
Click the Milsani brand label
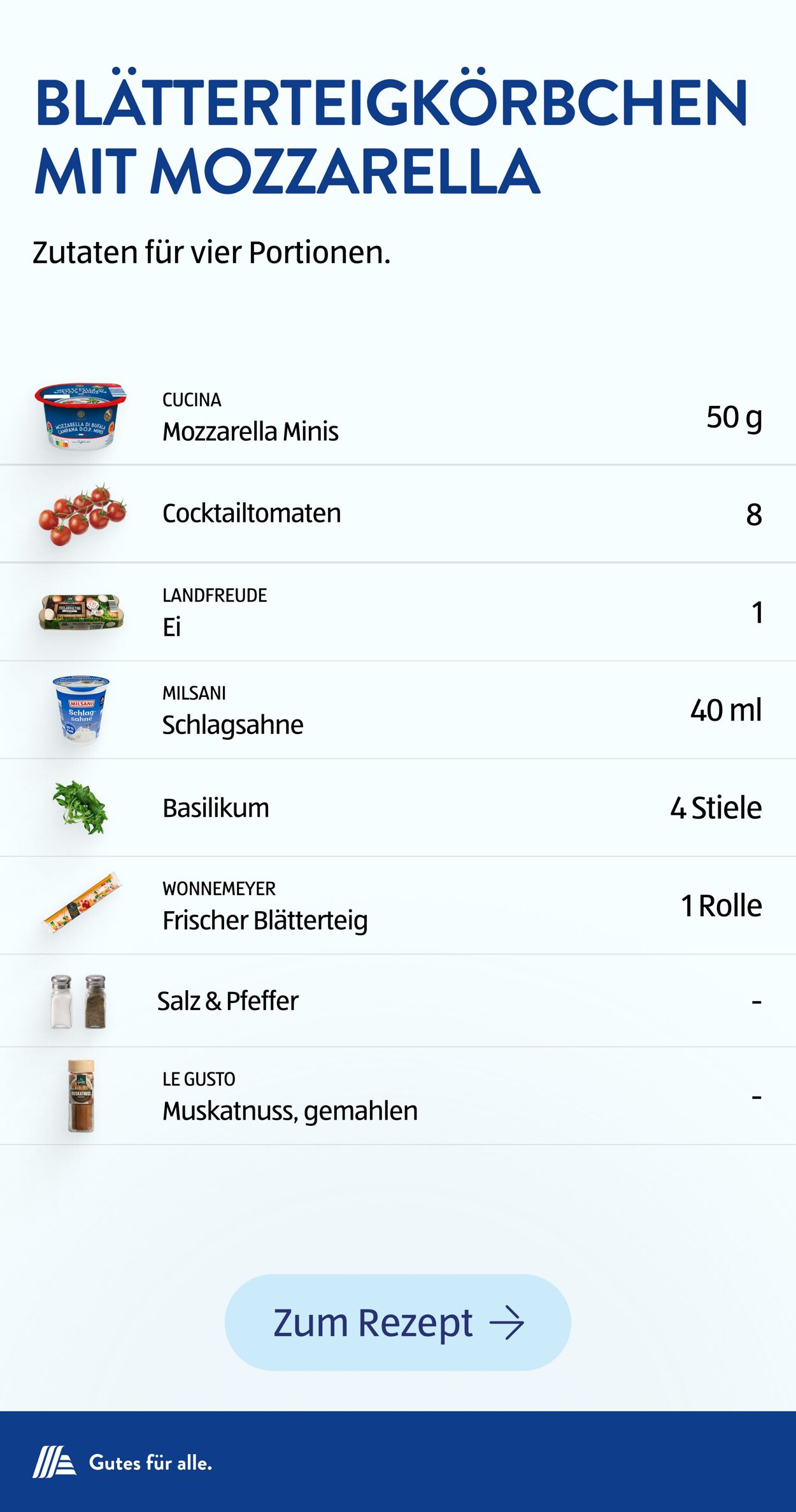click(x=192, y=692)
